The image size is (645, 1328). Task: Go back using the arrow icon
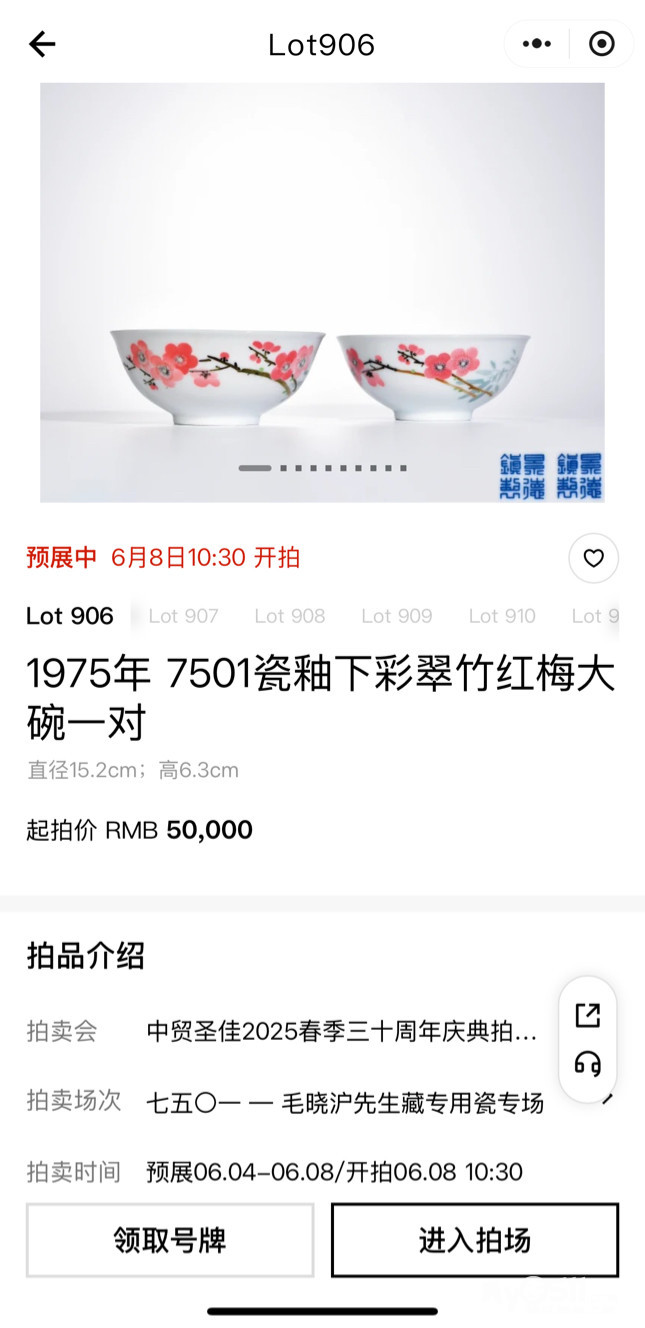(x=42, y=44)
